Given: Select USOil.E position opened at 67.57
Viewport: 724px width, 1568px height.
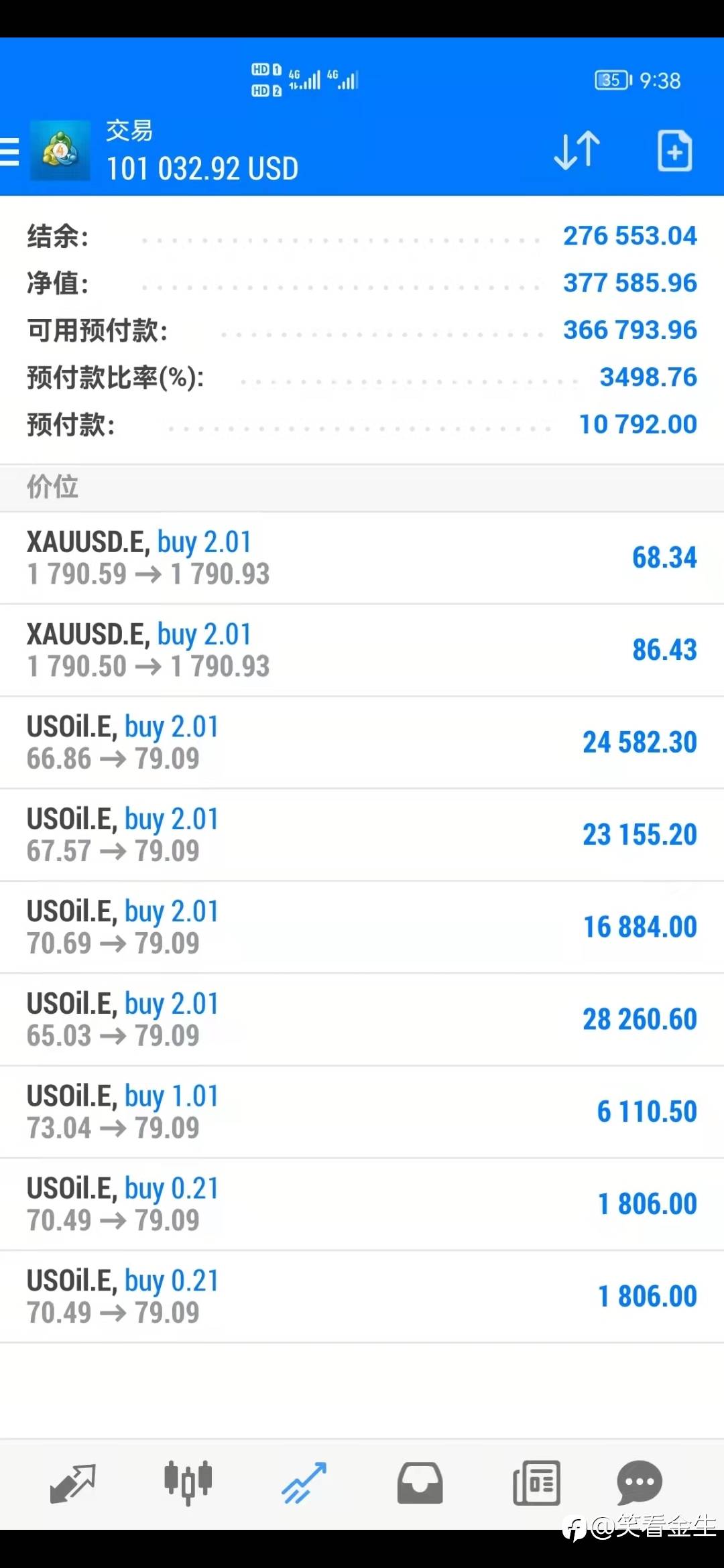Looking at the screenshot, I should (x=362, y=836).
